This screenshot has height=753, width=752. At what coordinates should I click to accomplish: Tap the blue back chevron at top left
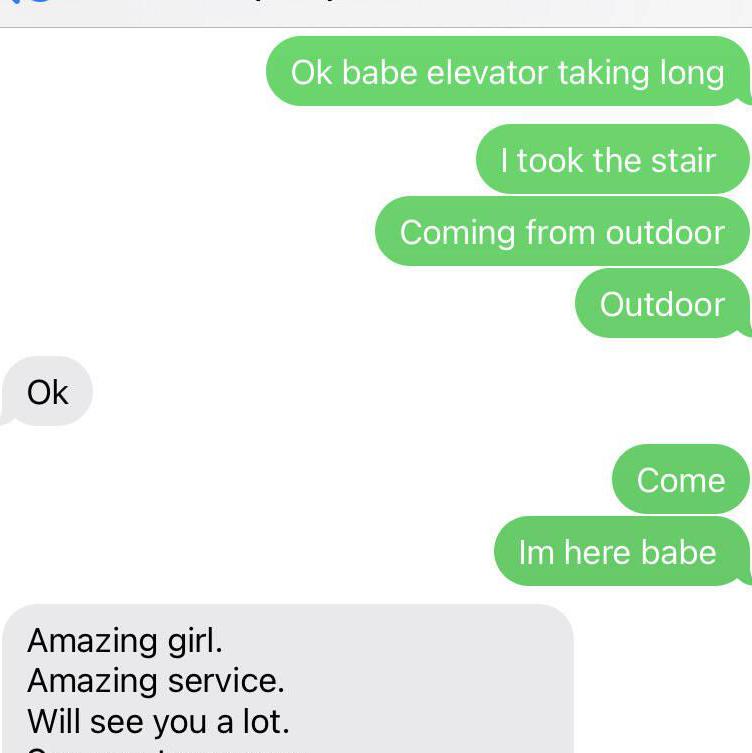click(14, 4)
